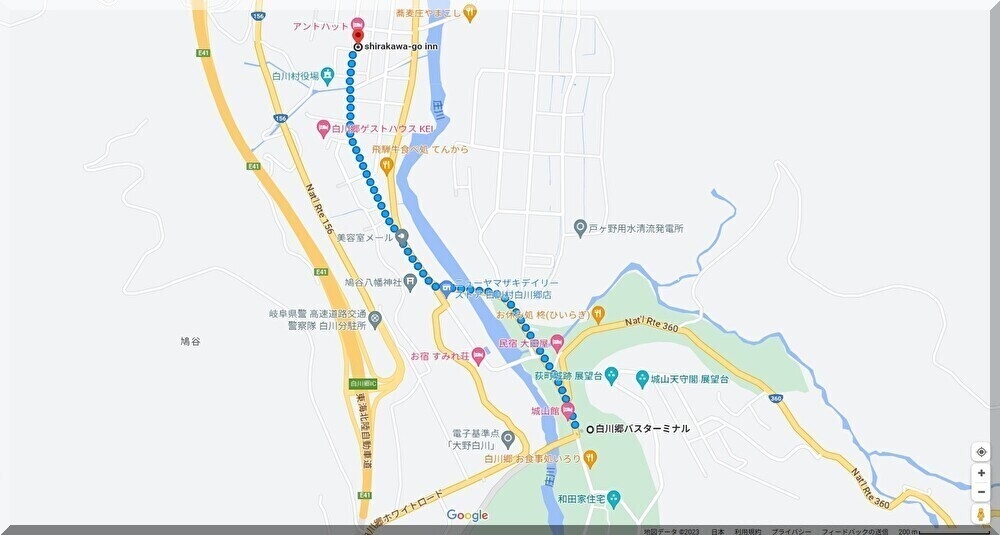
Task: Zoom in on the map
Action: 981,473
